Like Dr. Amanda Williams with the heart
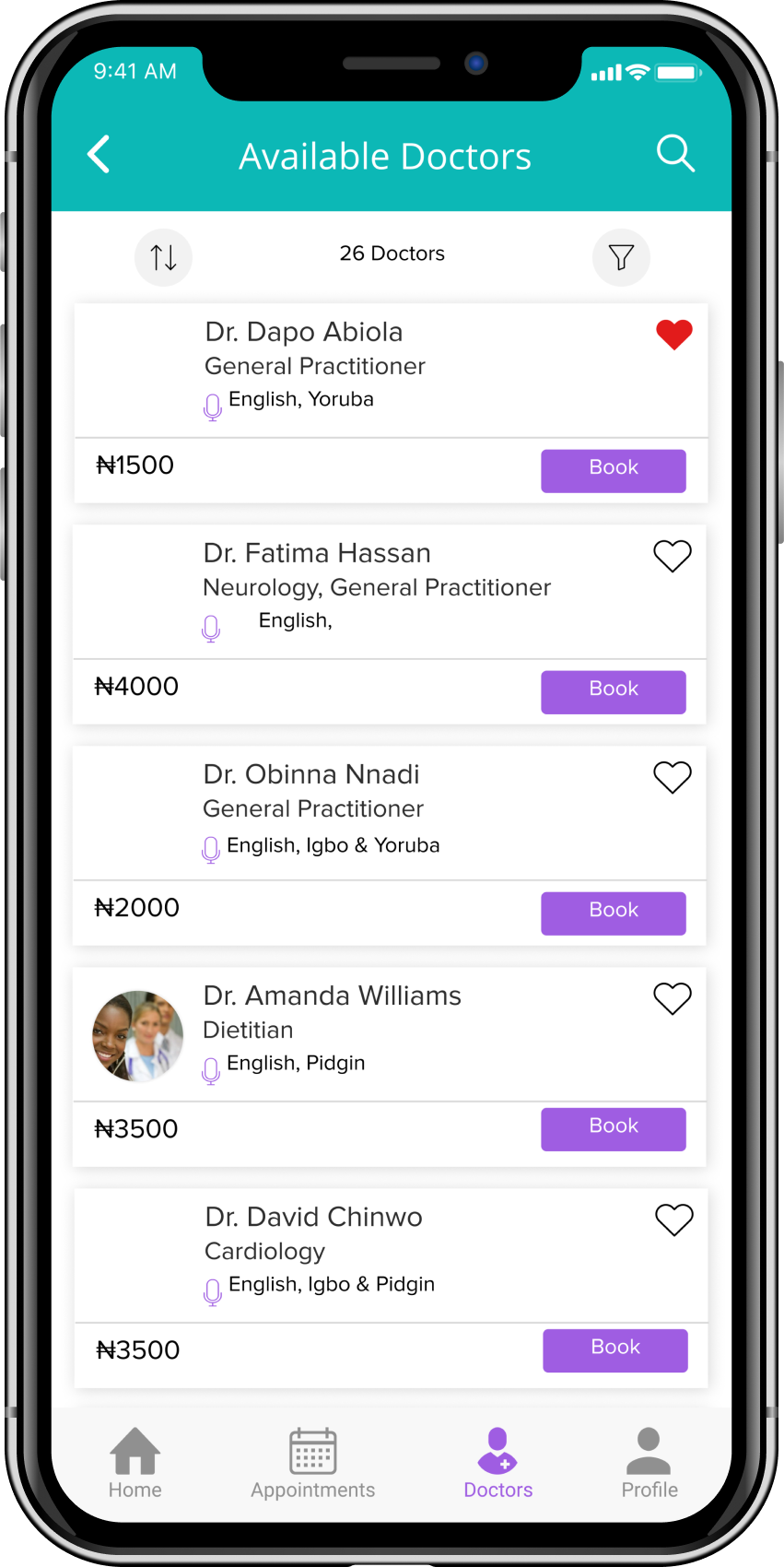Screen dimensions: 784x1567 [x=673, y=998]
